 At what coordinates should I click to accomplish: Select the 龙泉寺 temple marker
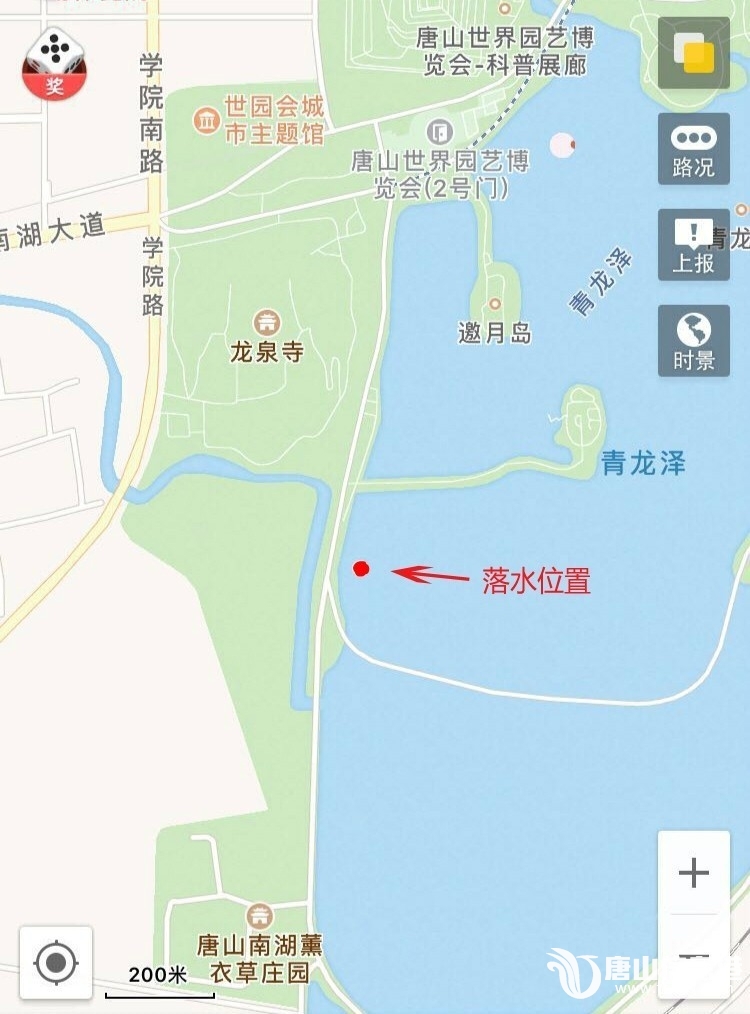coord(267,323)
